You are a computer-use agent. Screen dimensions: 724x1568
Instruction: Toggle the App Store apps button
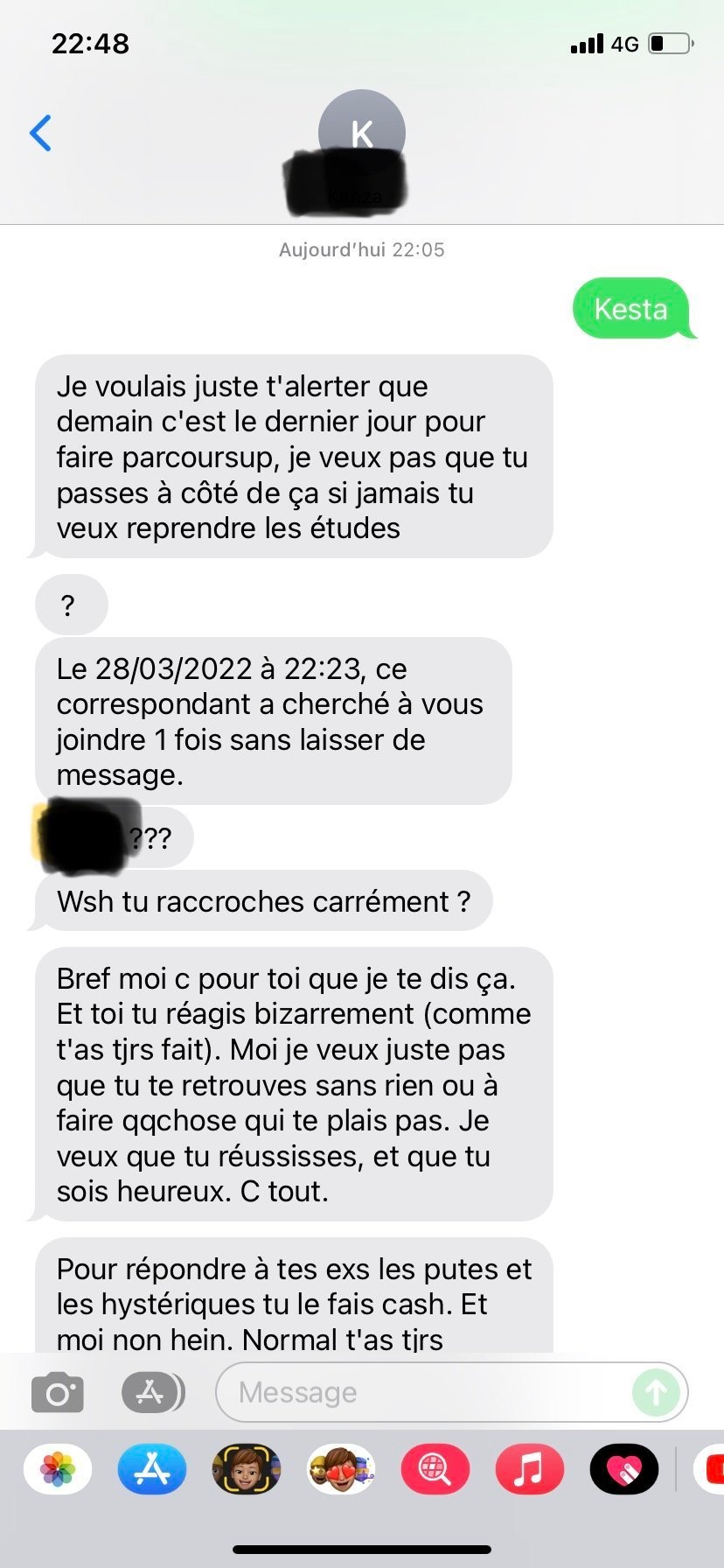point(153,1392)
